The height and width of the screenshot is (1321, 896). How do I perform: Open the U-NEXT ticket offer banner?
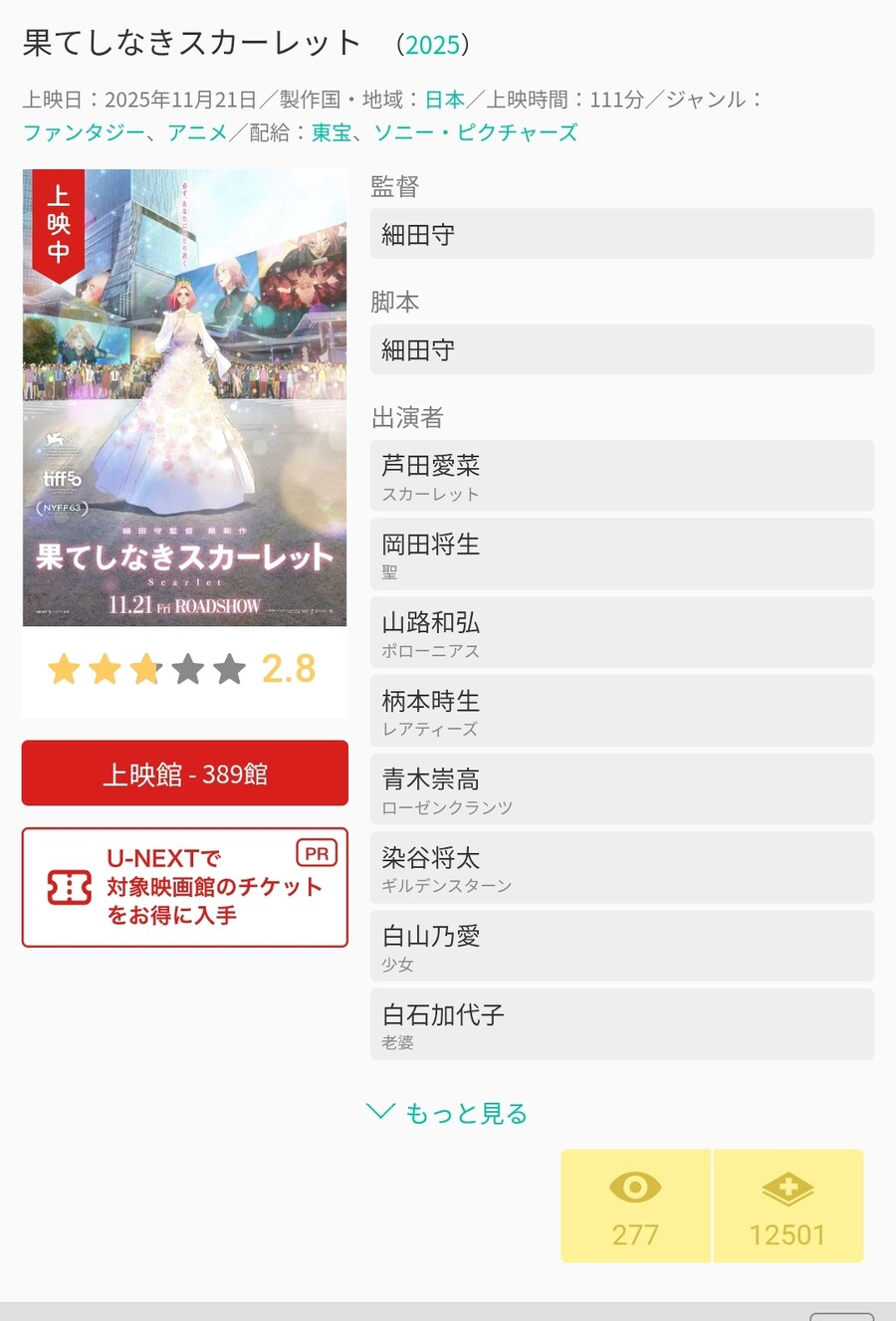click(185, 887)
